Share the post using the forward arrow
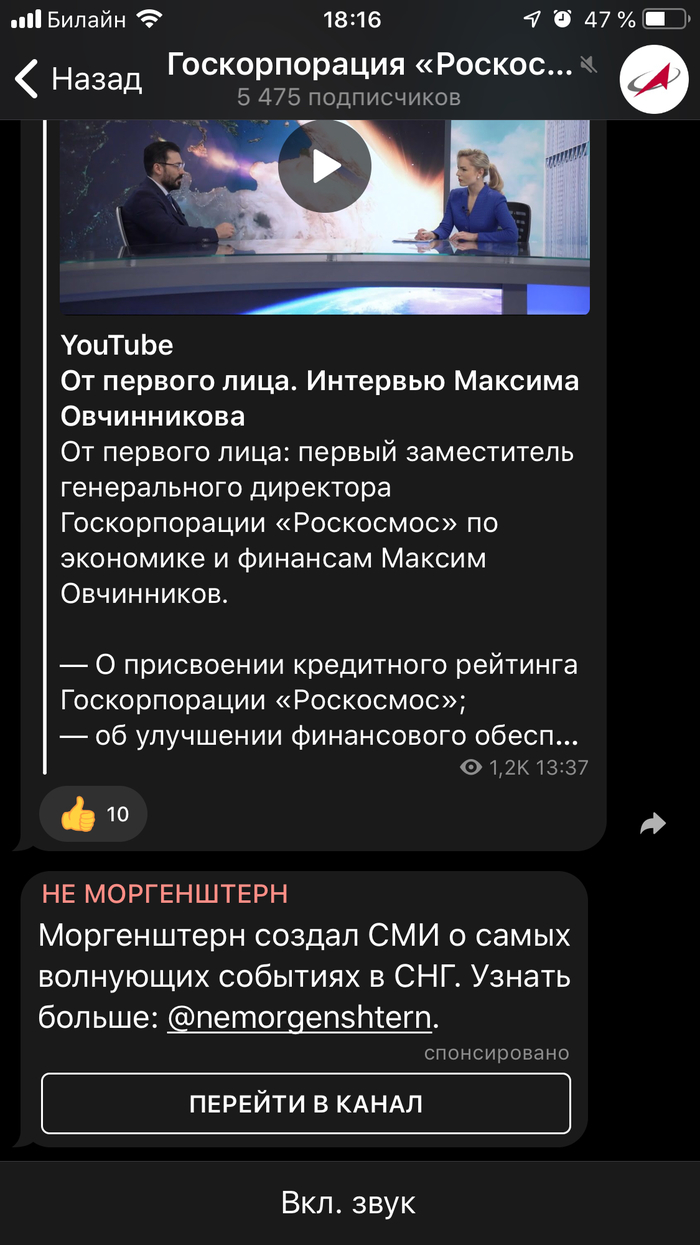 click(x=653, y=824)
